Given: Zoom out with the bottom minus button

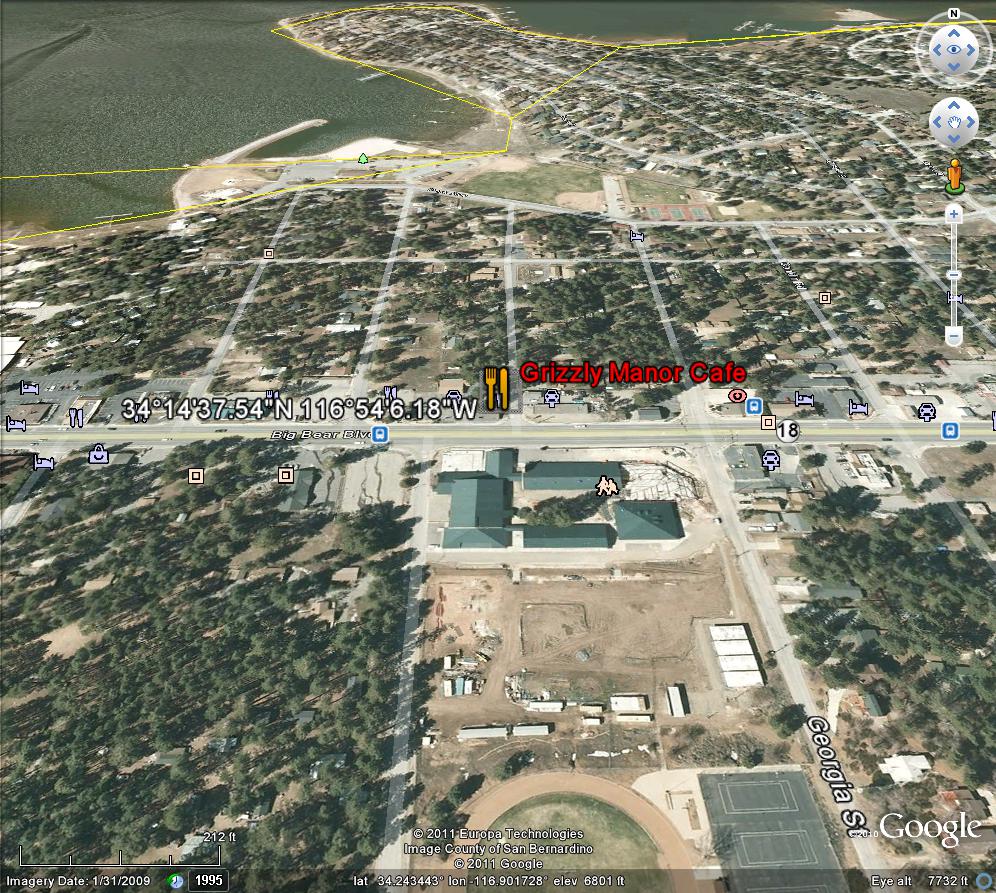Looking at the screenshot, I should tap(953, 336).
